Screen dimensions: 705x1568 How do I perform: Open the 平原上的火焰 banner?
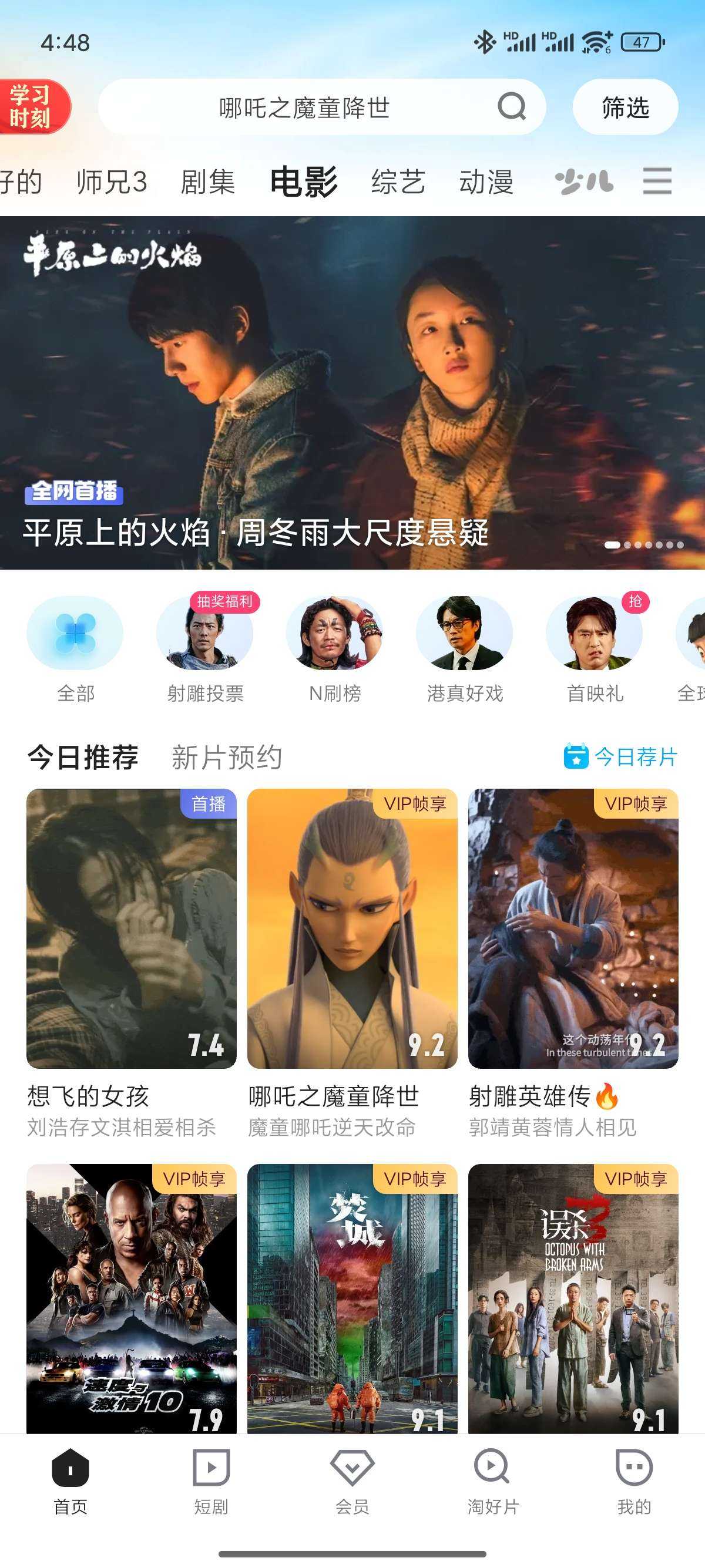(x=352, y=393)
